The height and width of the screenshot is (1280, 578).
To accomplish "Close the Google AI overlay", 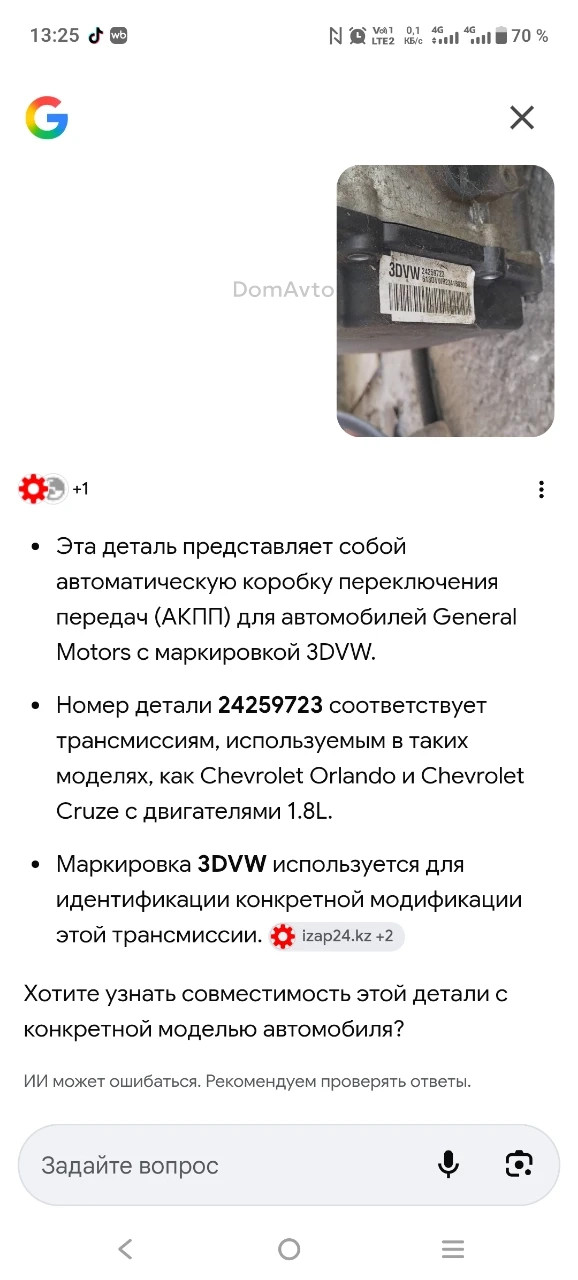I will 522,118.
